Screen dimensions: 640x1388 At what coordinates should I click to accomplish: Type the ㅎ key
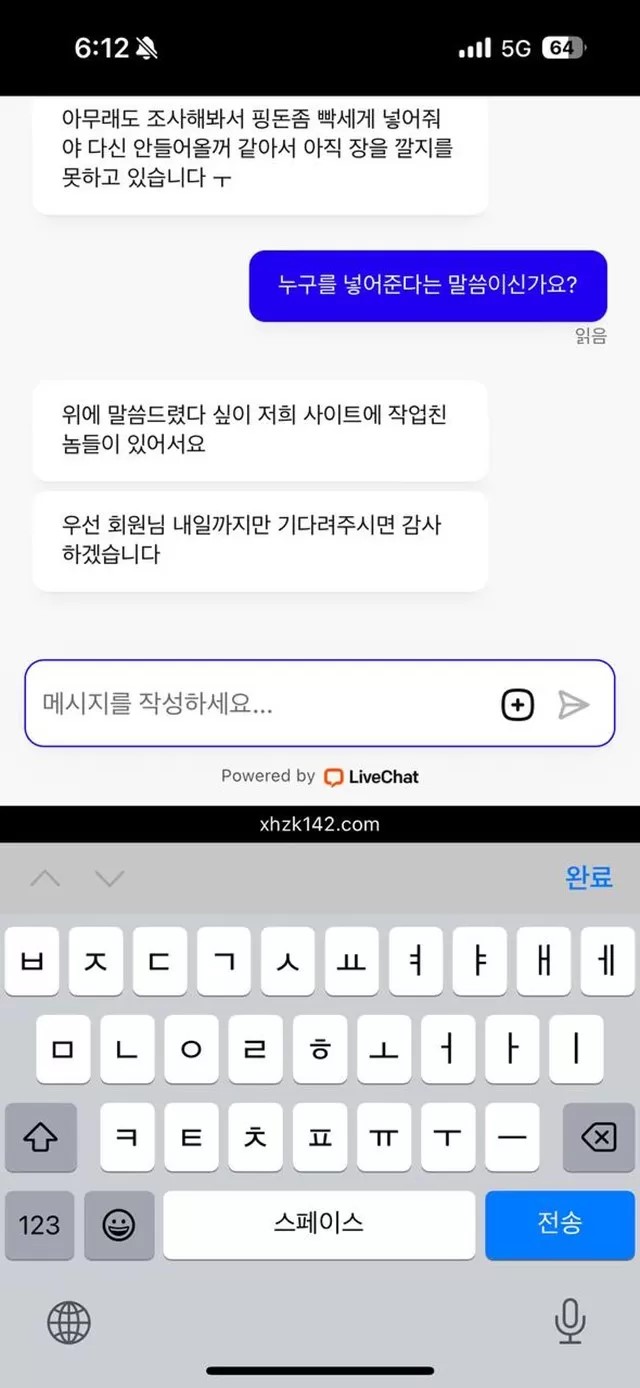(319, 1049)
